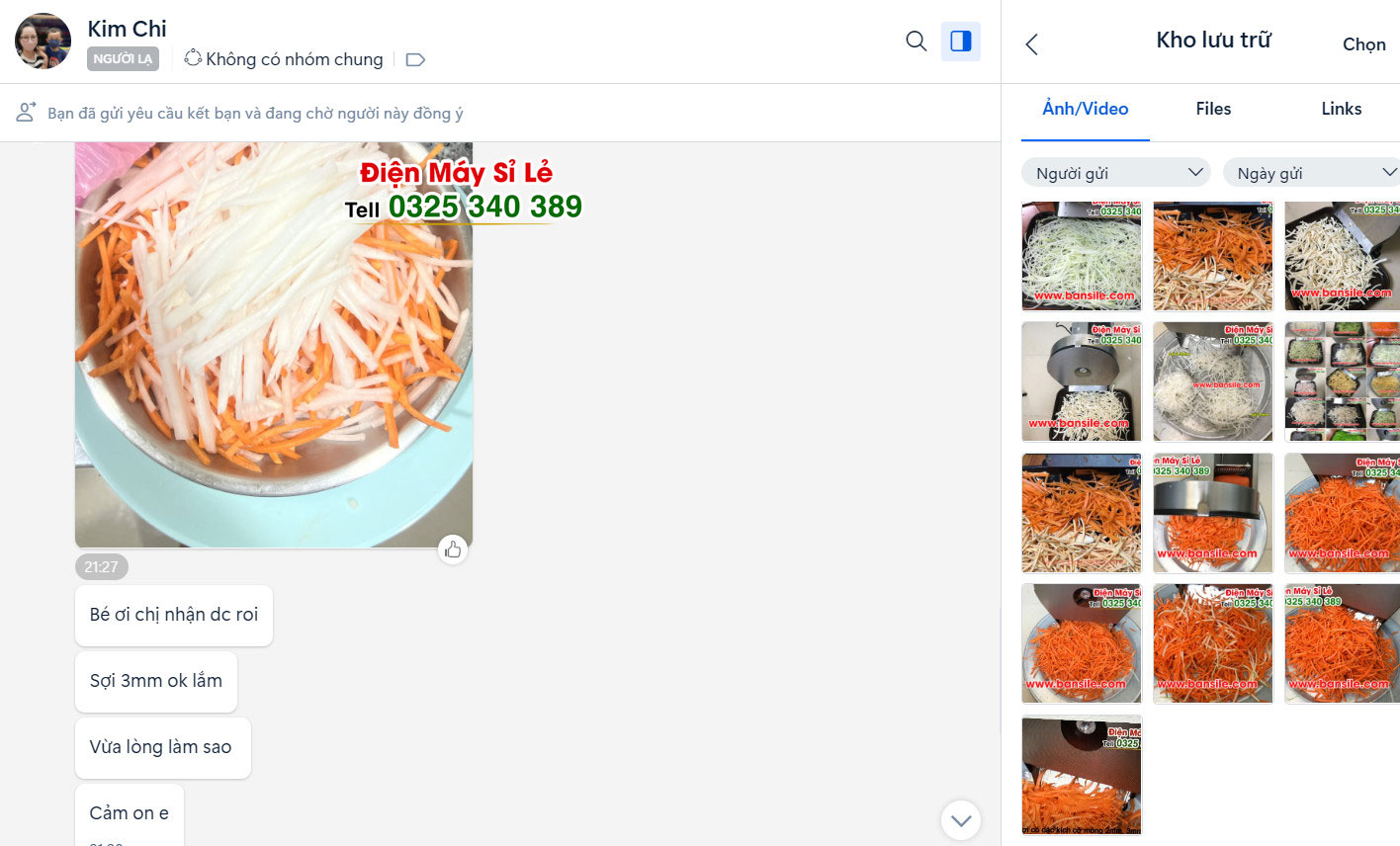Open Kim Chi's profile avatar
Viewport: 1400px width, 846px height.
pos(43,42)
